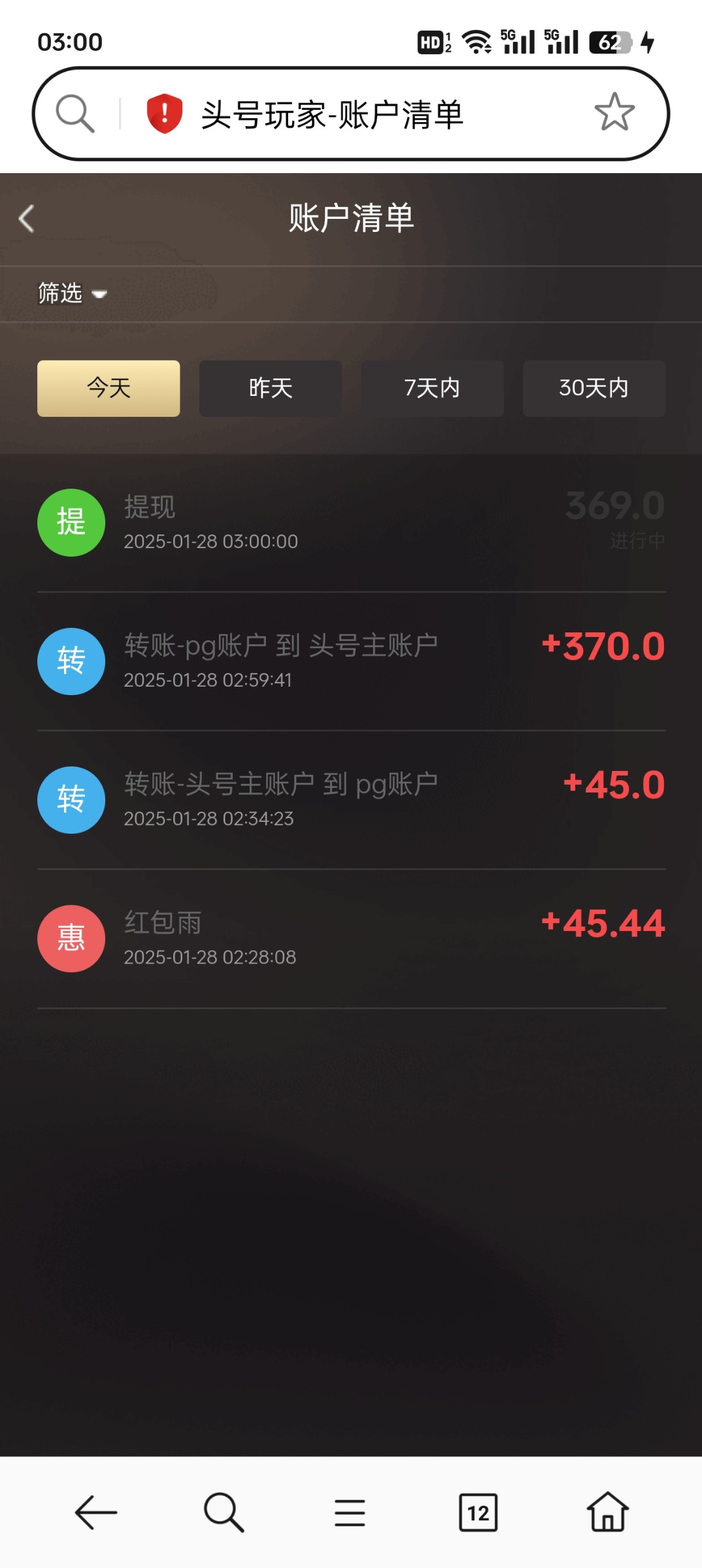Screen dimensions: 702x1568
Task: Open the pg账户 到 头号主账户 transfer
Action: click(x=352, y=661)
